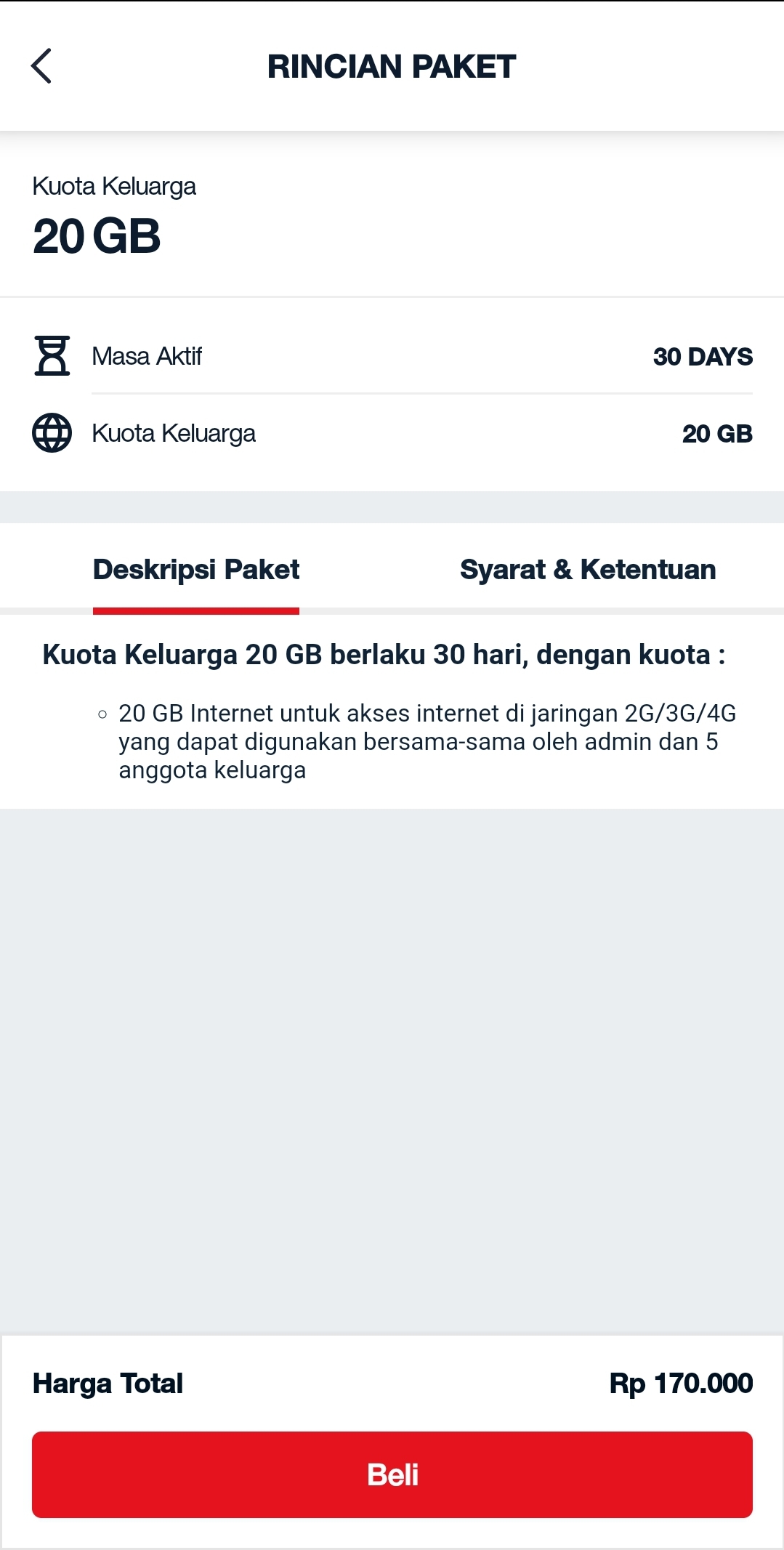Tap the red Beli button
Viewport: 784px width, 1550px height.
coord(392,1474)
